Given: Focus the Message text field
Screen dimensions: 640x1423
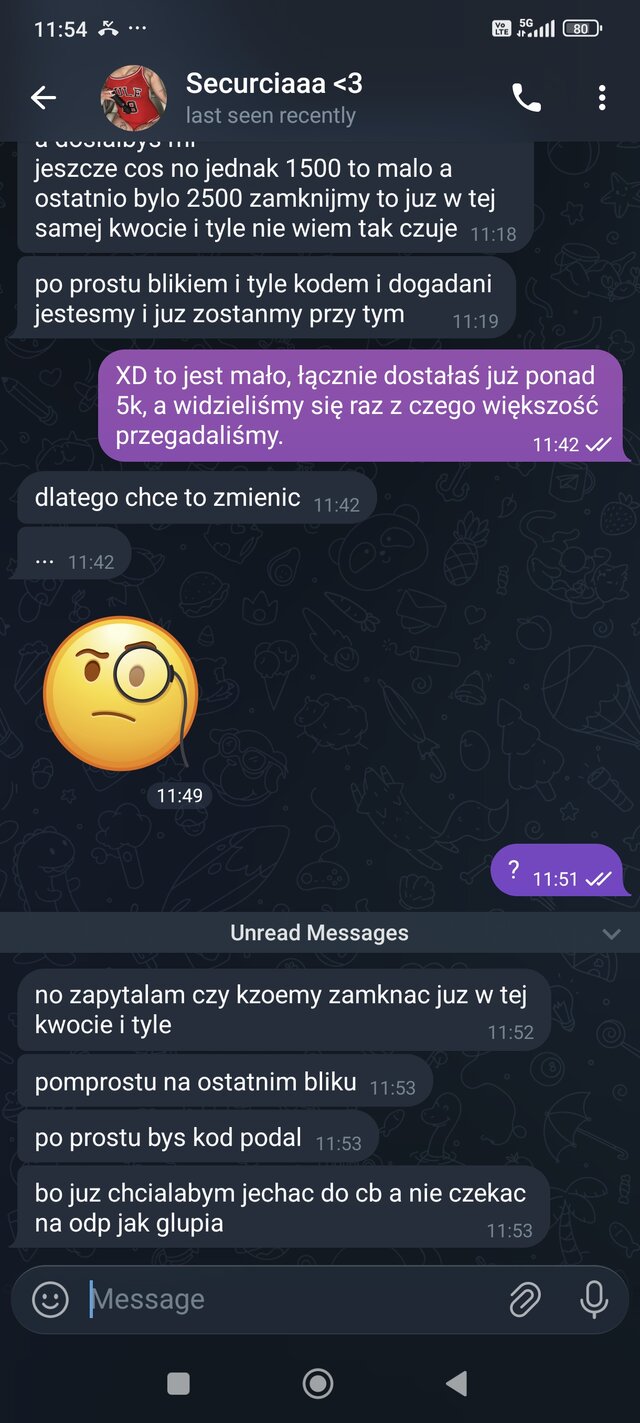Looking at the screenshot, I should tap(290, 1299).
